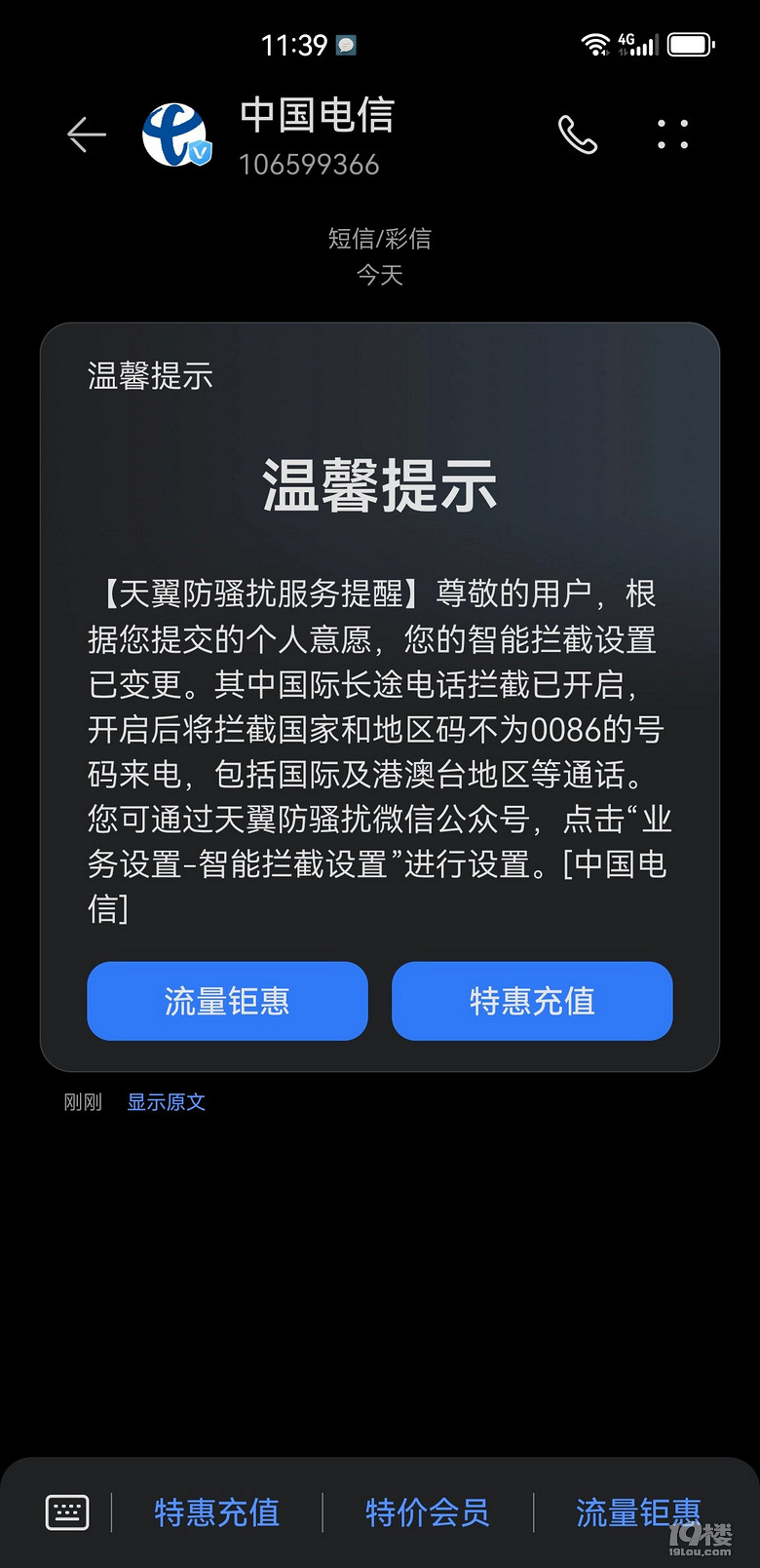Show the original message text (显示原文)
Screen dimensions: 760x1568
point(166,1102)
